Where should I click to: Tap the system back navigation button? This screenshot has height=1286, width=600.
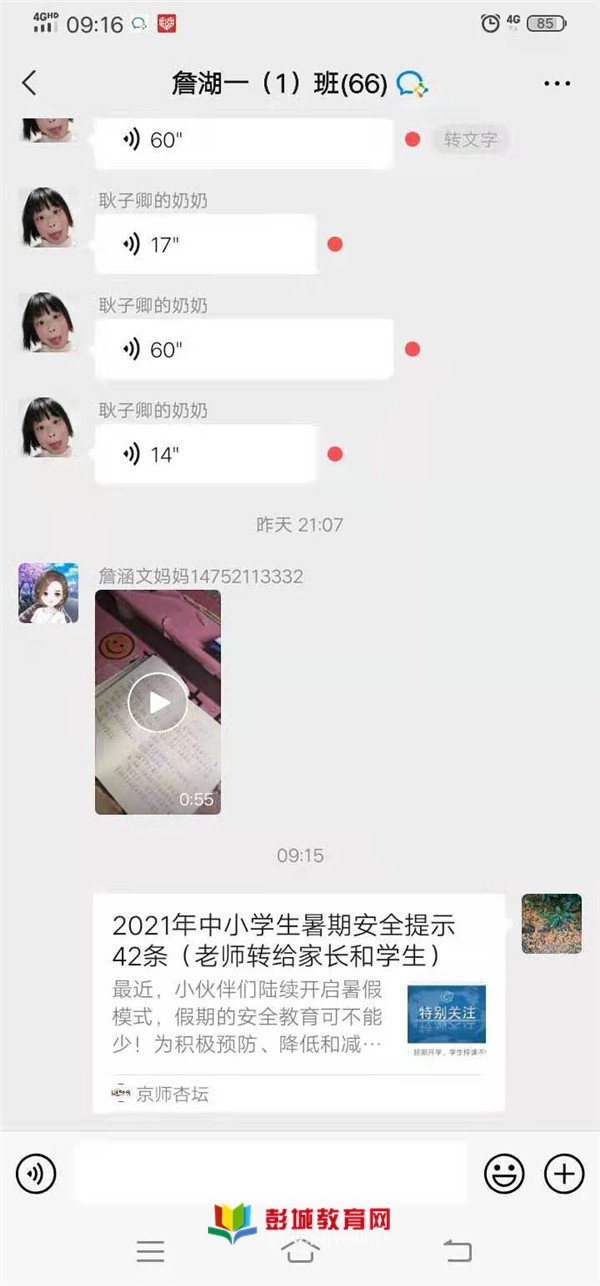click(457, 1250)
